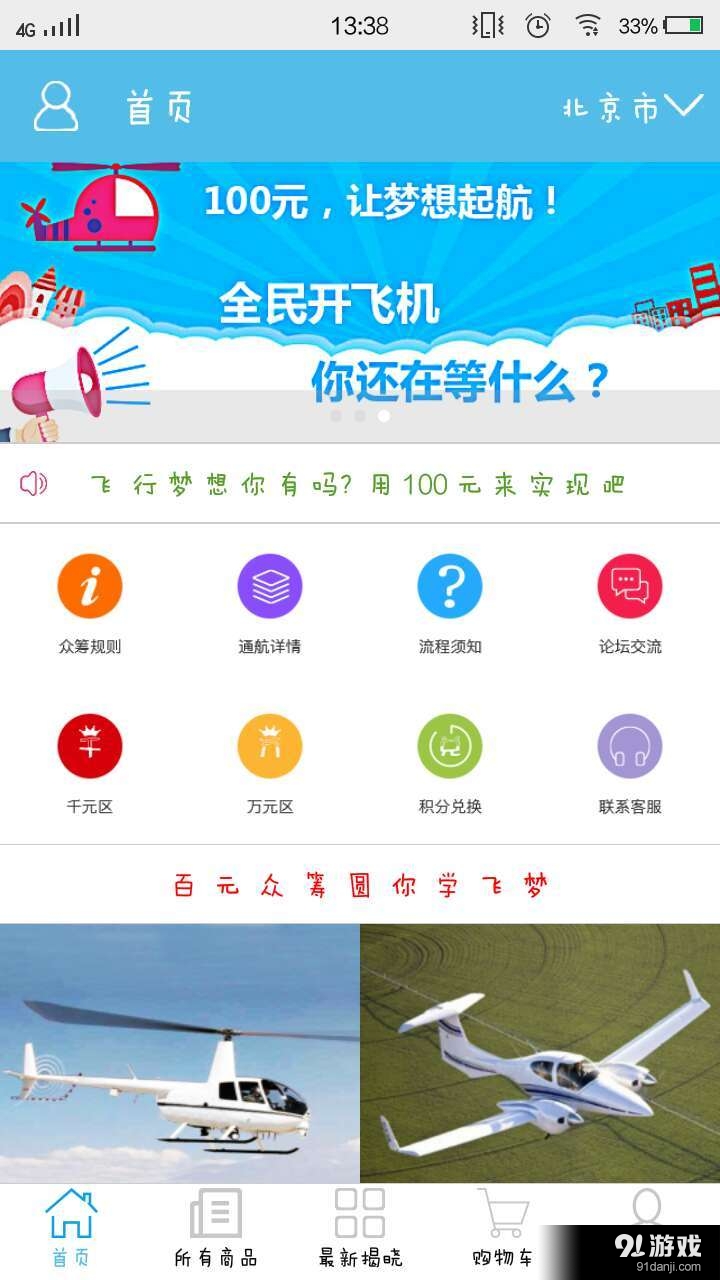Select the 首页 tab at bottom
Viewport: 720px width, 1280px height.
pos(72,1230)
